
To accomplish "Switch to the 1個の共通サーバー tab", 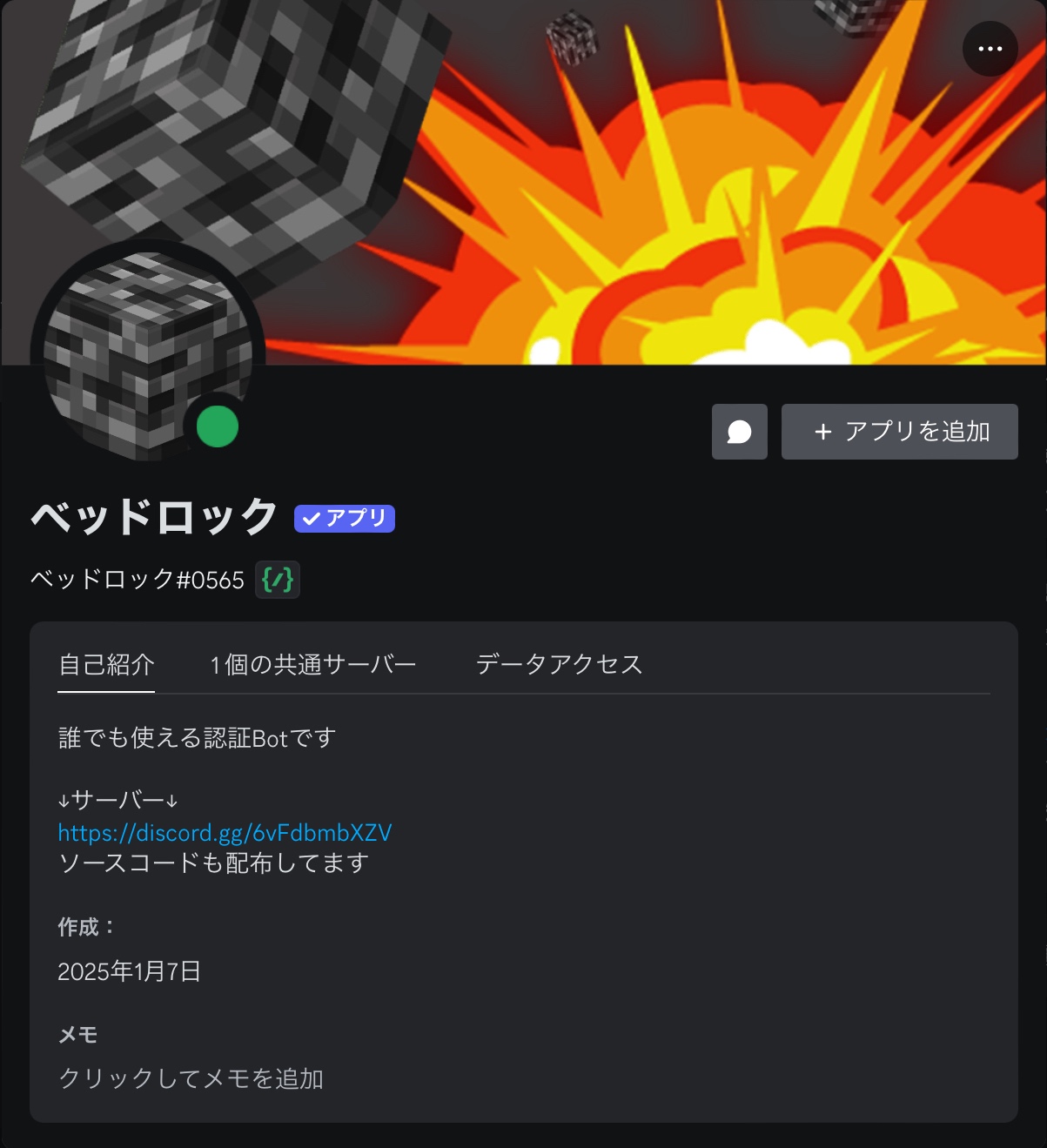I will pyautogui.click(x=313, y=665).
